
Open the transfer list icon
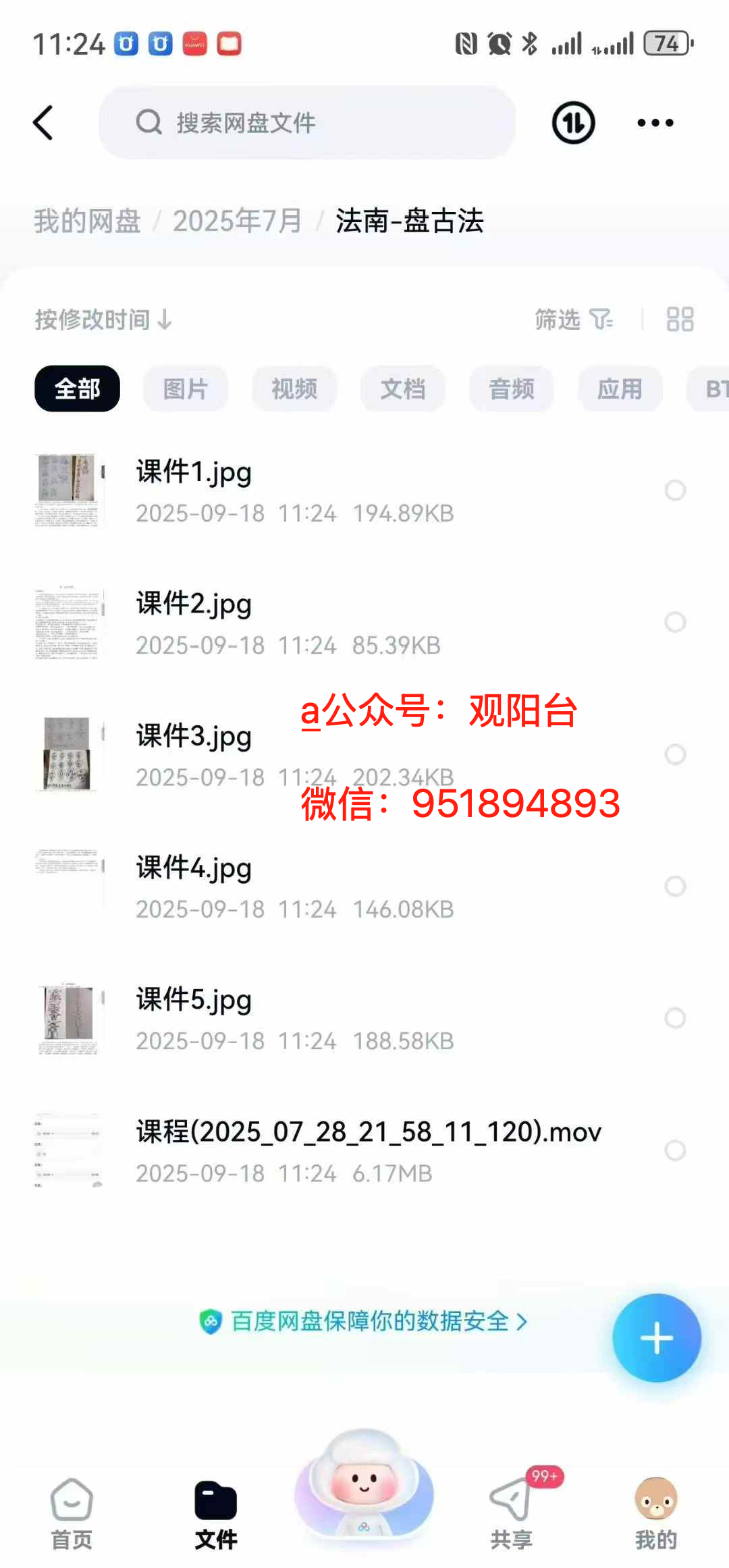(573, 123)
